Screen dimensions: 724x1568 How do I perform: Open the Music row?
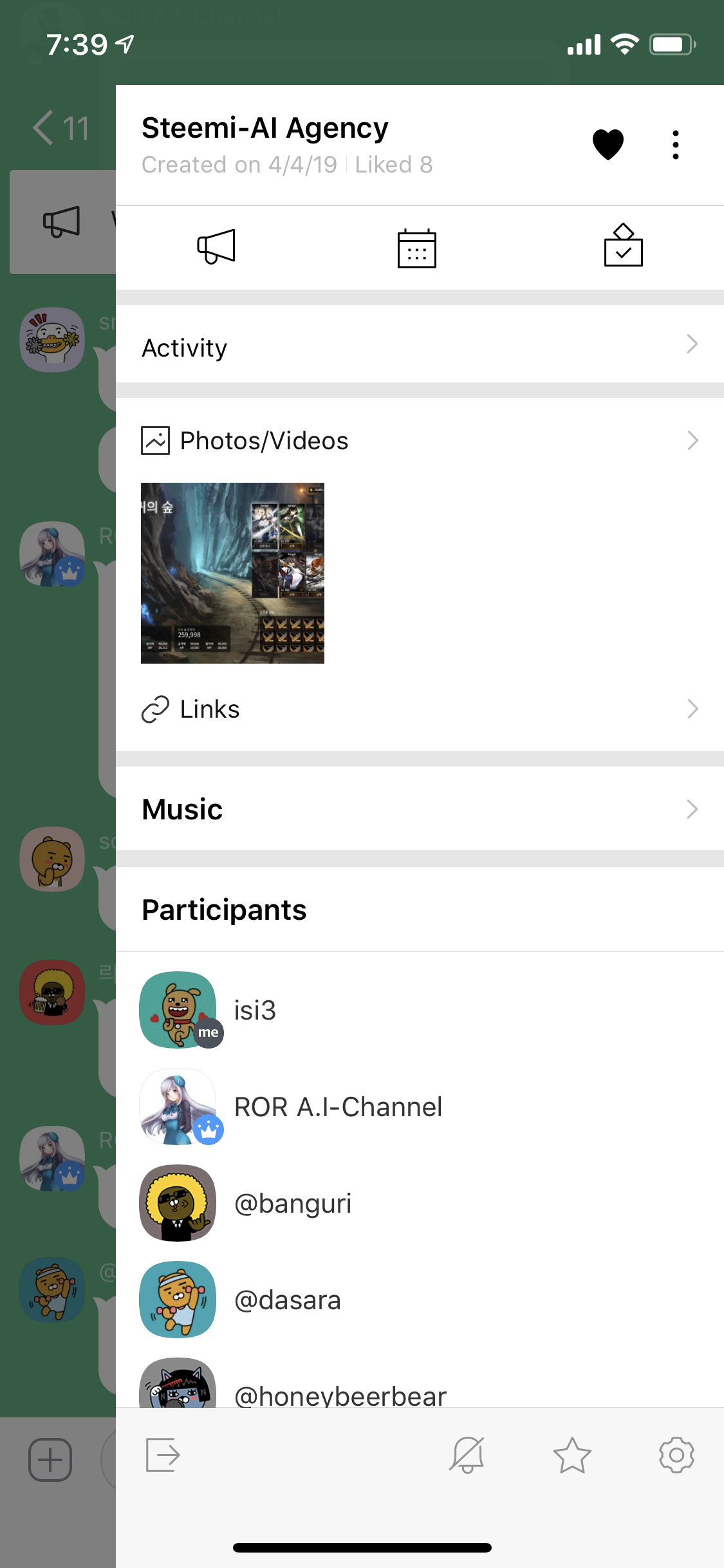pos(420,809)
